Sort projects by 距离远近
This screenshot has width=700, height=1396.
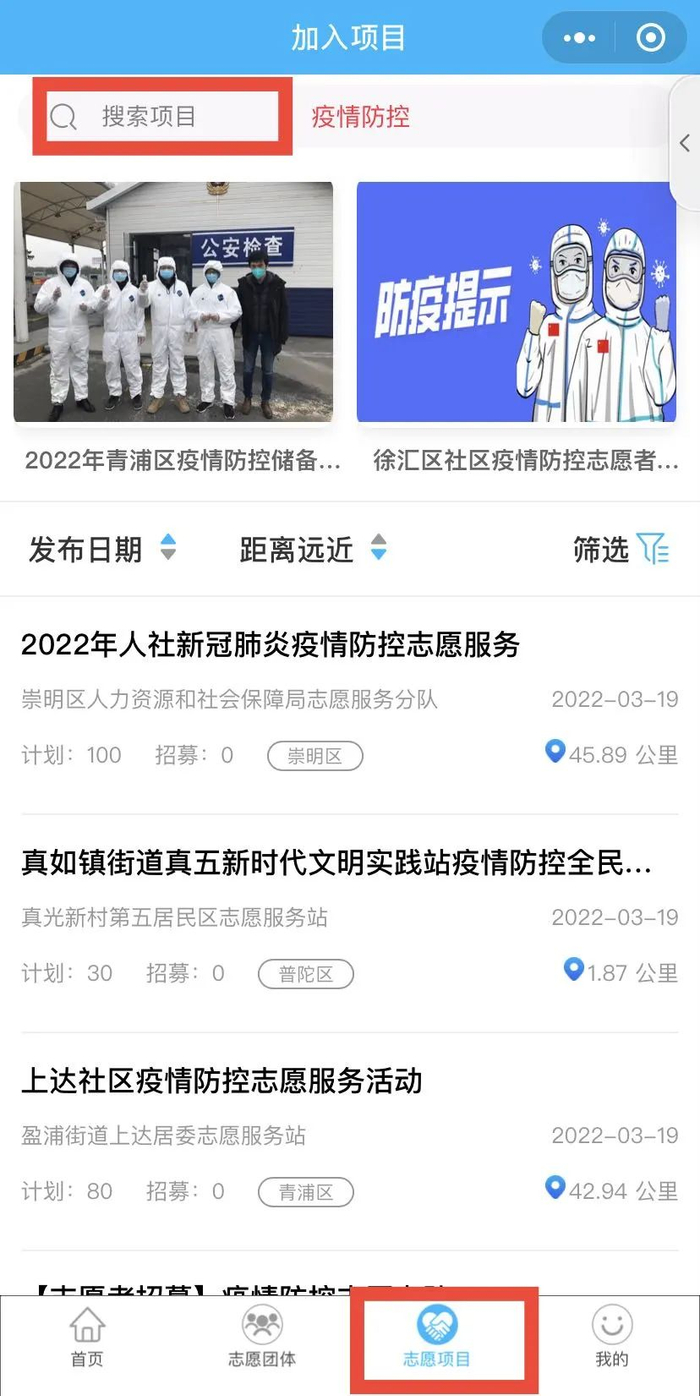click(312, 549)
